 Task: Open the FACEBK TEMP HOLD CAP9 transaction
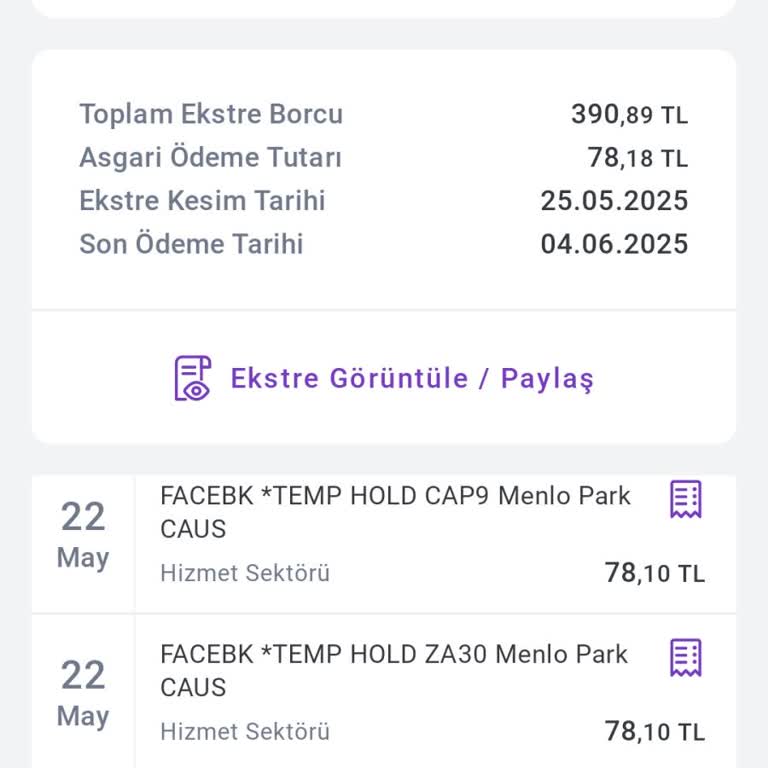(396, 511)
